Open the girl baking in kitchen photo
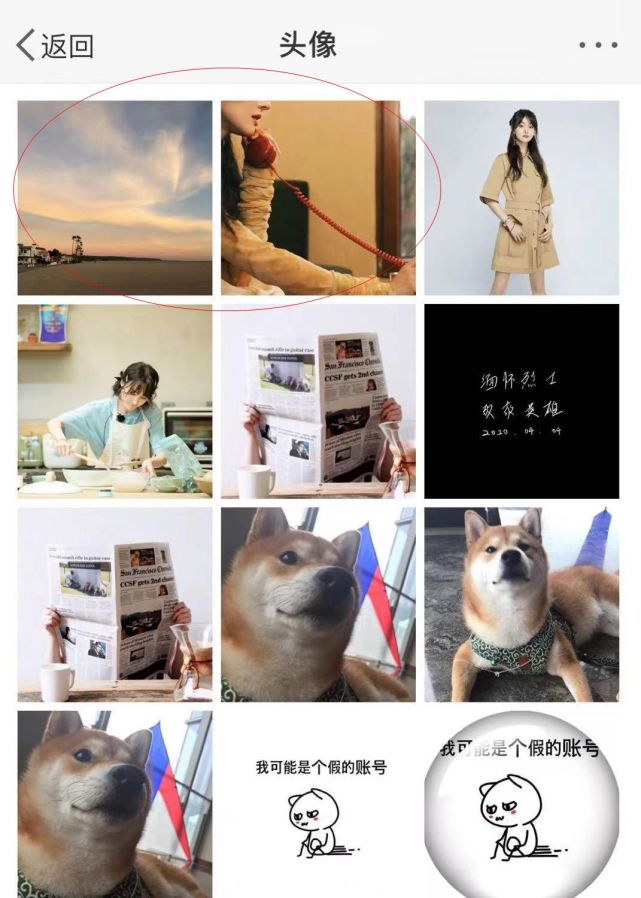Image resolution: width=641 pixels, height=898 pixels. point(115,401)
